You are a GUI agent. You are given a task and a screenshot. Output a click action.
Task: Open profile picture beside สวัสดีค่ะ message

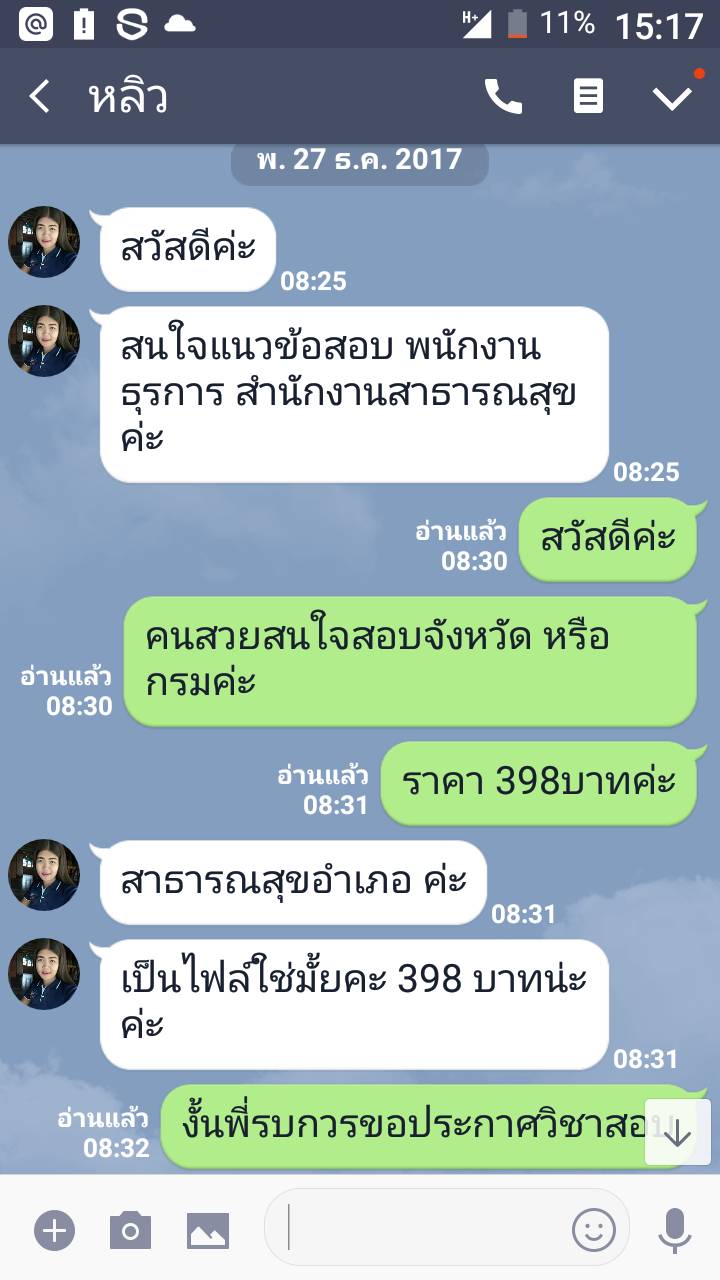point(44,242)
